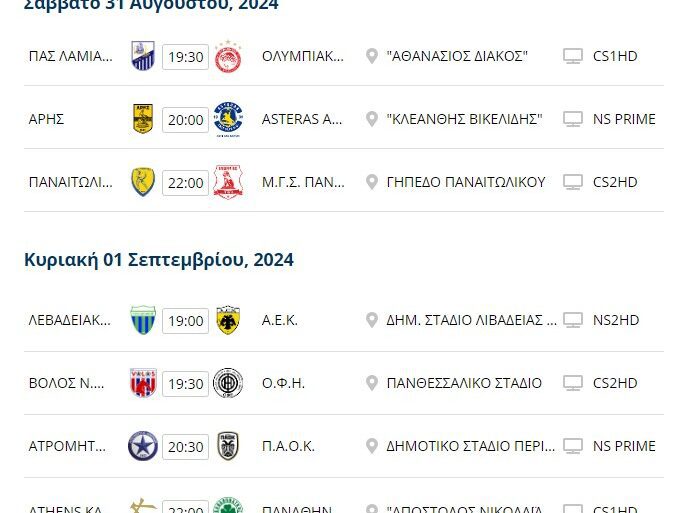Open the 19:30 Βόλος vs Ο.Φ.Η. match
This screenshot has width=685, height=513.
tap(185, 384)
